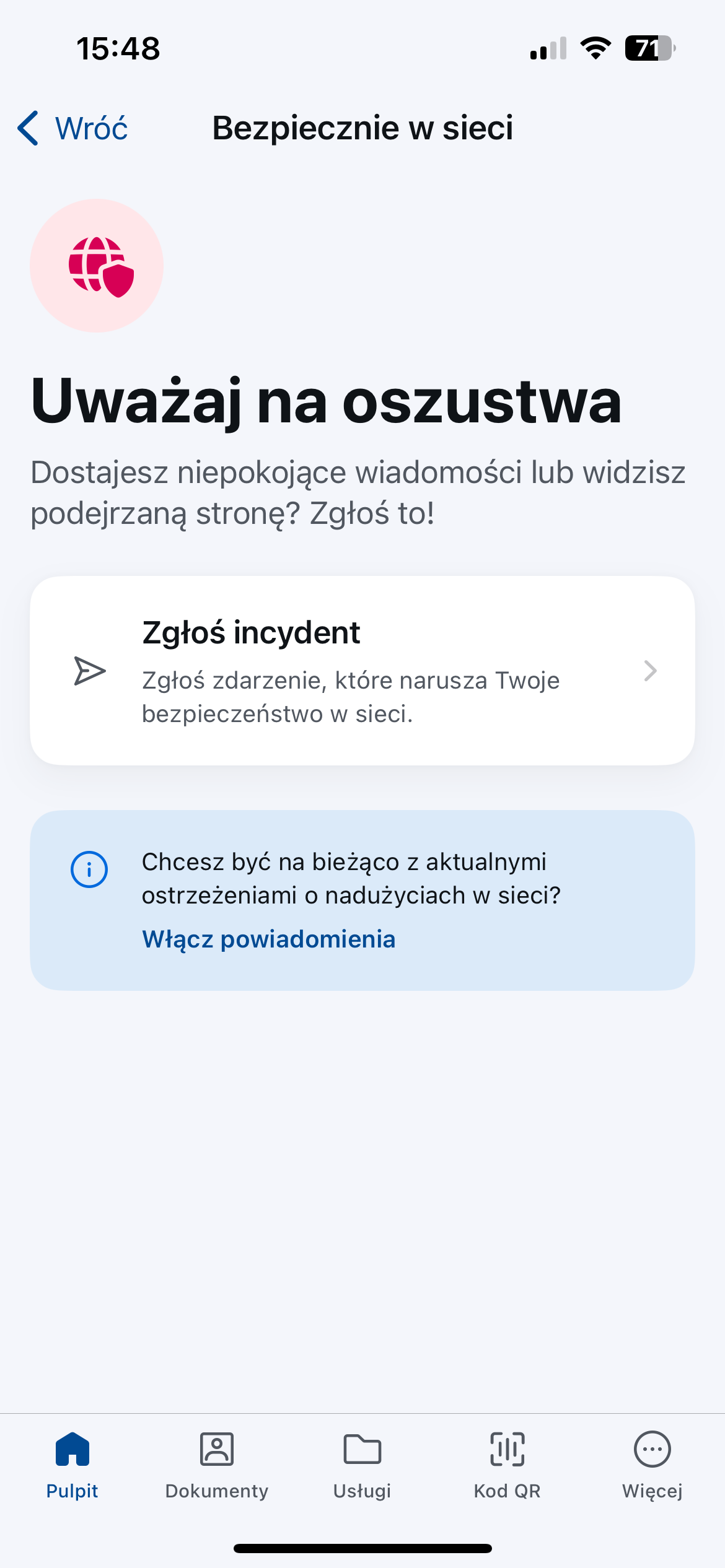Go back with the Wróć button
This screenshot has width=725, height=1568.
tap(73, 128)
